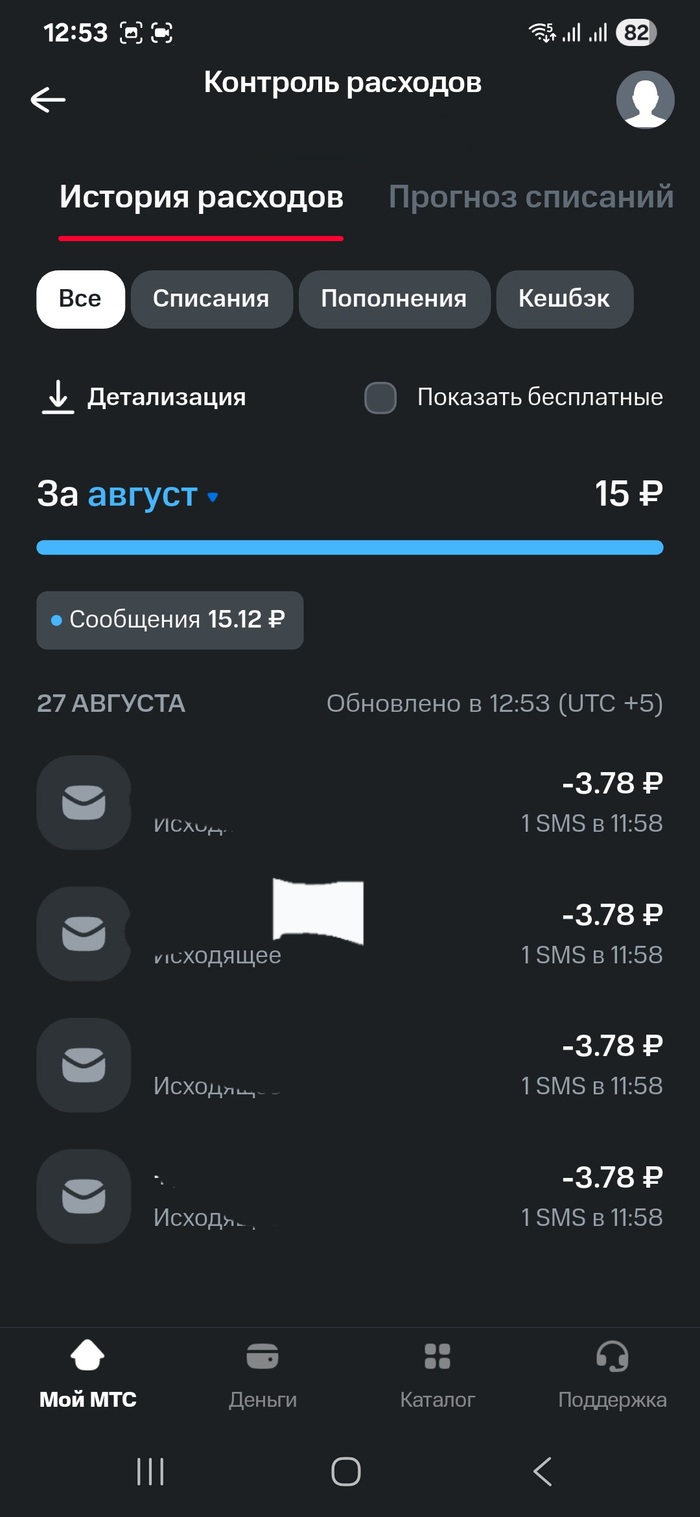
Task: Go to the Деньги tab
Action: (x=262, y=1375)
